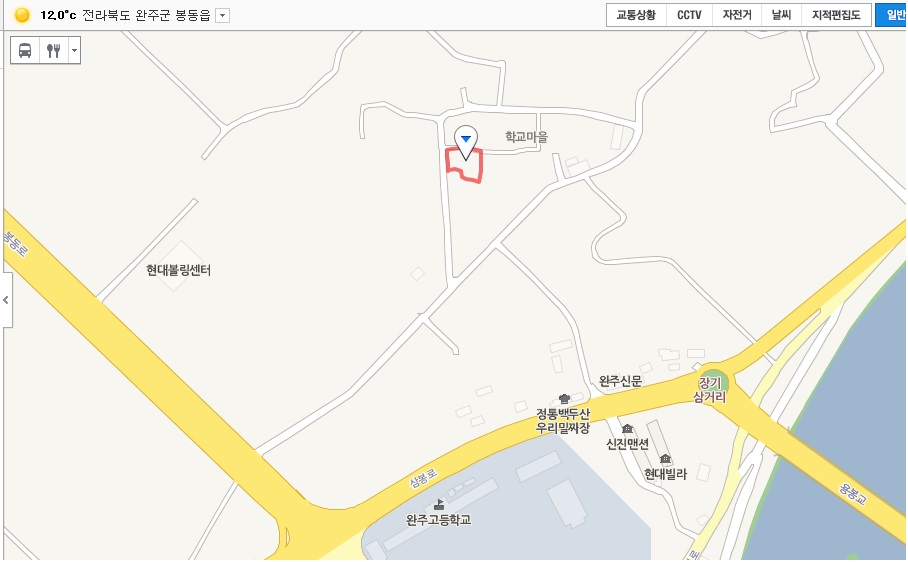
Task: Open the 날씨 weather view
Action: 781,15
